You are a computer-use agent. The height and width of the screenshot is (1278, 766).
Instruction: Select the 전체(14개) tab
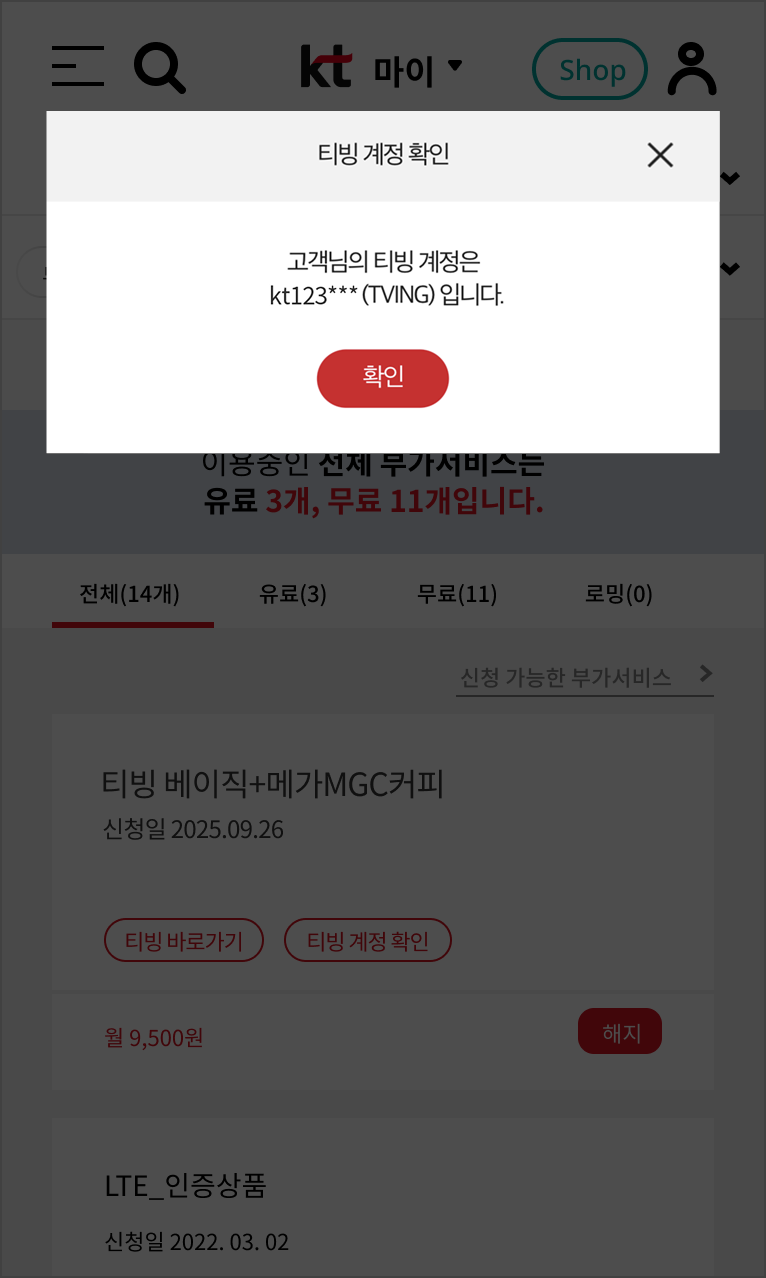click(132, 593)
